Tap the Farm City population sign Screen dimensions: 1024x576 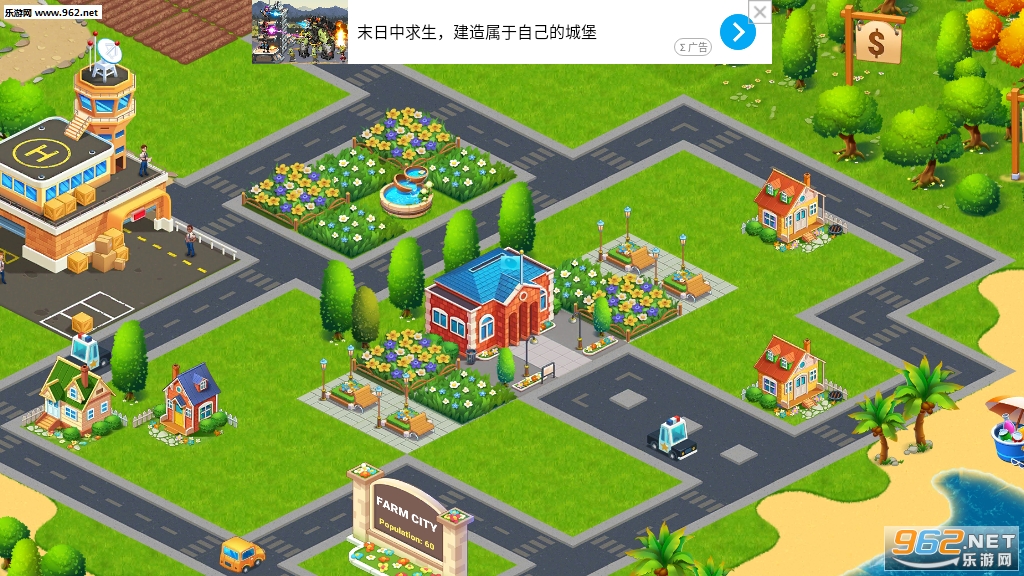[x=409, y=516]
